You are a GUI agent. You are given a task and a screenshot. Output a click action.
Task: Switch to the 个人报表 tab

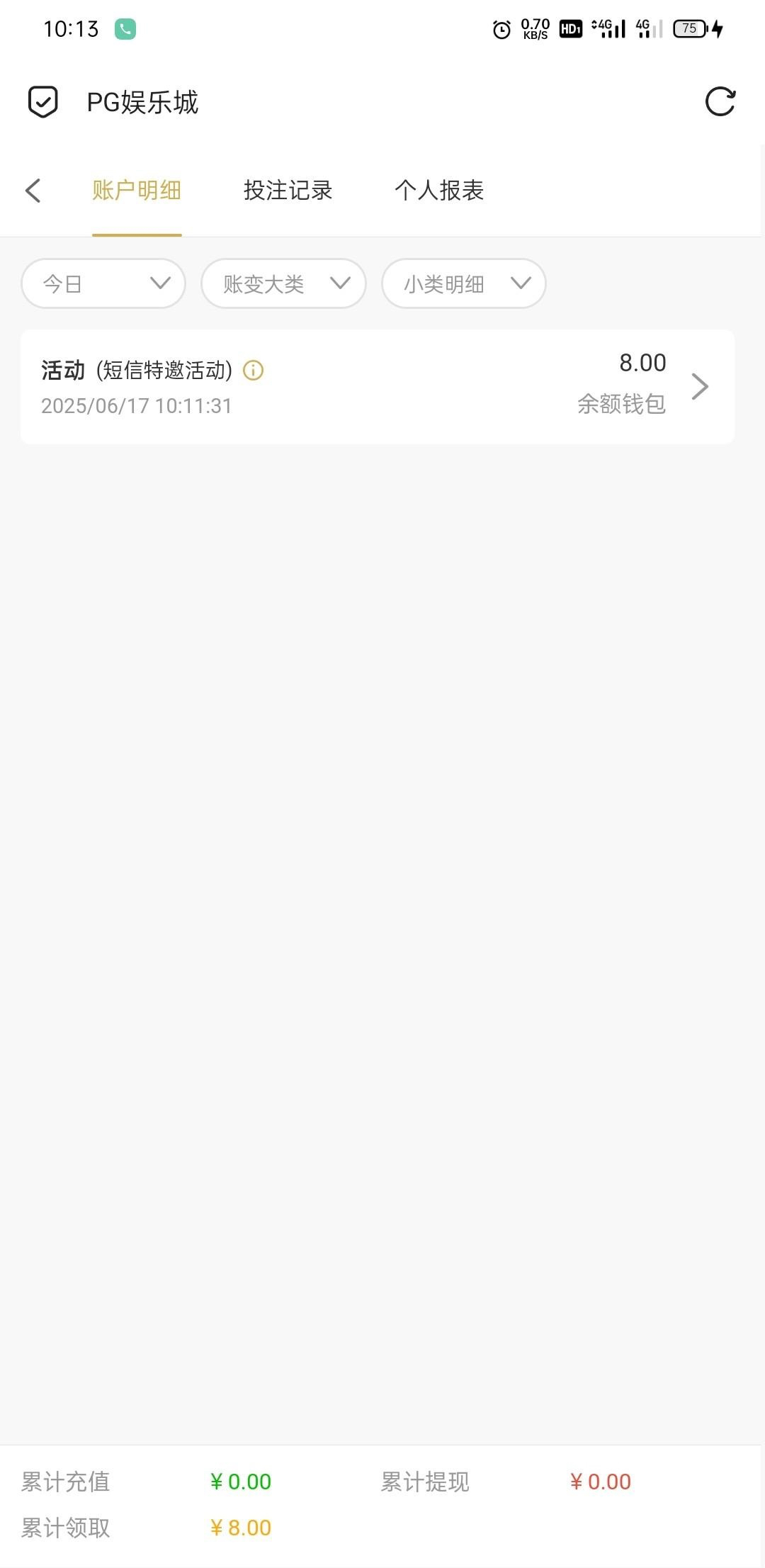pos(438,190)
